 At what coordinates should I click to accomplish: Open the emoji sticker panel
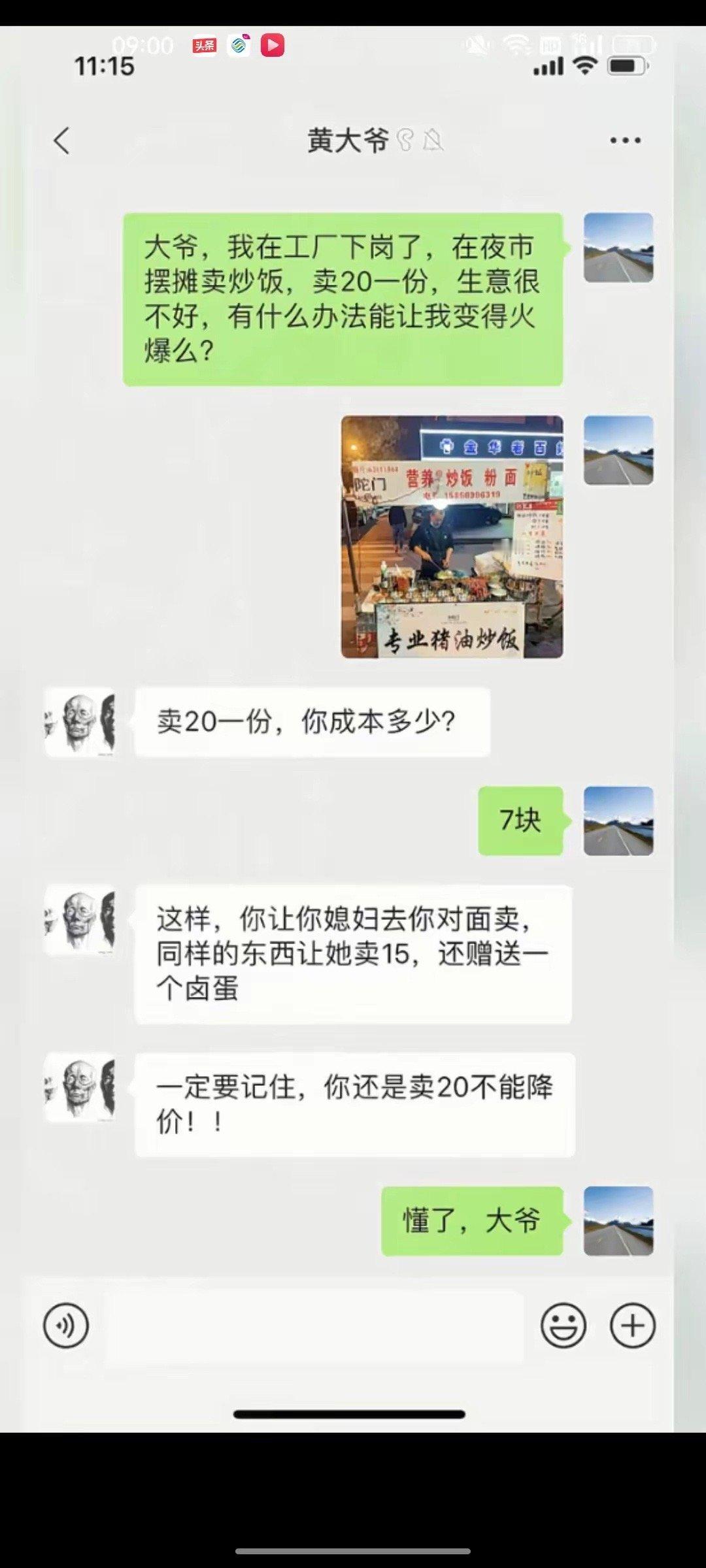pyautogui.click(x=563, y=1325)
